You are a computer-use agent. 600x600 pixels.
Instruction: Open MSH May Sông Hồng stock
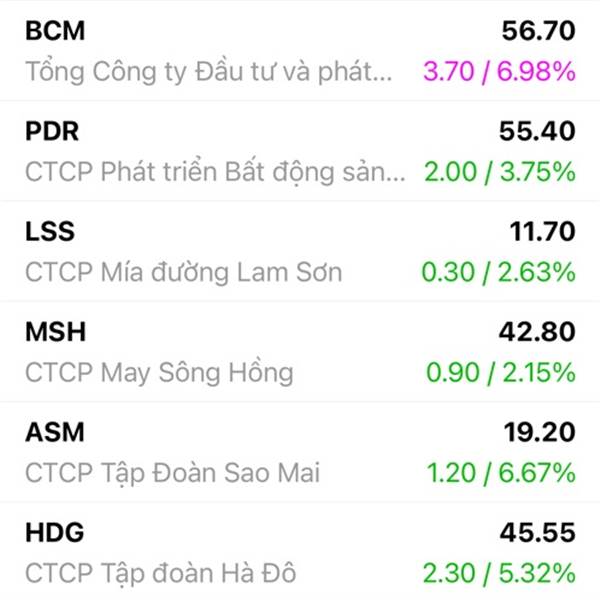tap(300, 352)
